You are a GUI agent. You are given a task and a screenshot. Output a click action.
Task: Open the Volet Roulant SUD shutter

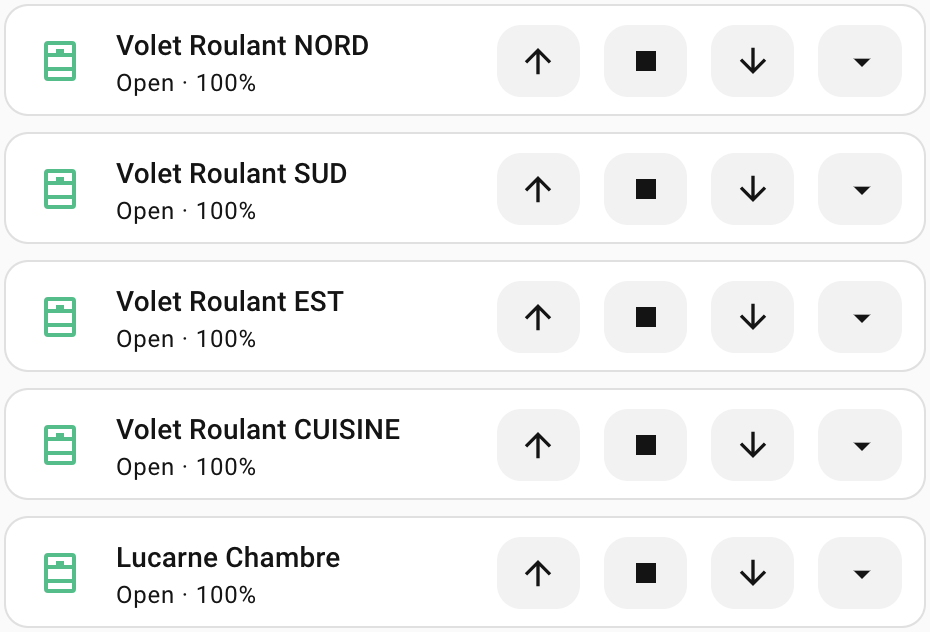538,189
